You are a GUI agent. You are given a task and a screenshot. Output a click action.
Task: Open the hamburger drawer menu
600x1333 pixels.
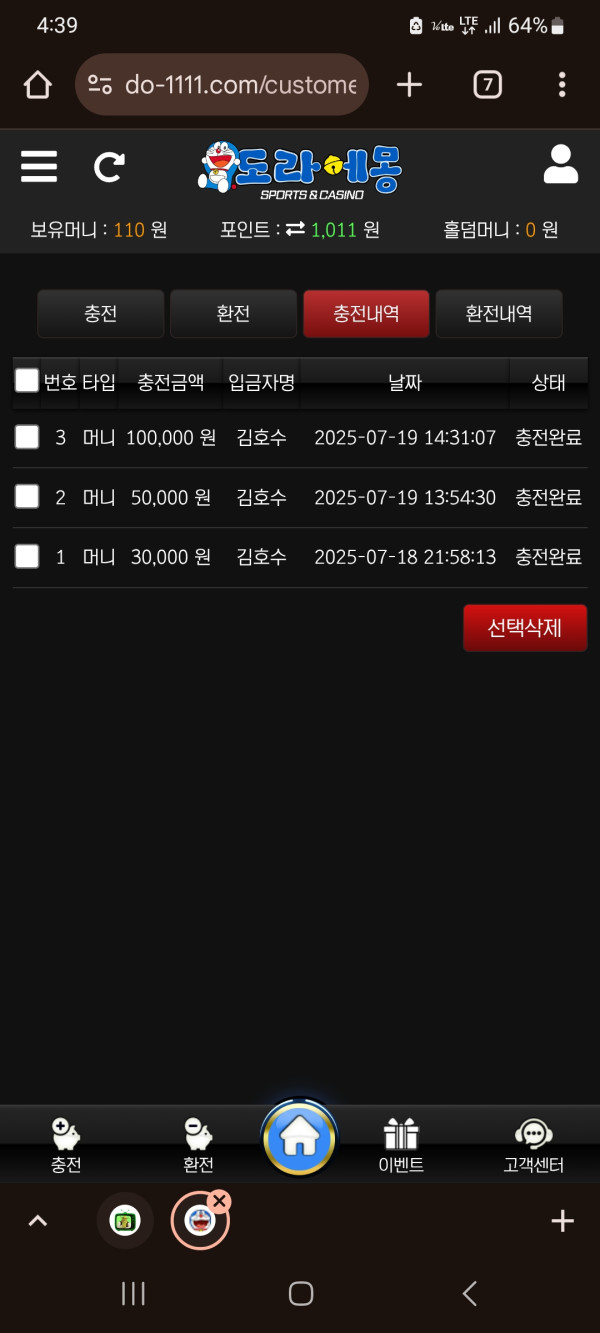[x=39, y=166]
